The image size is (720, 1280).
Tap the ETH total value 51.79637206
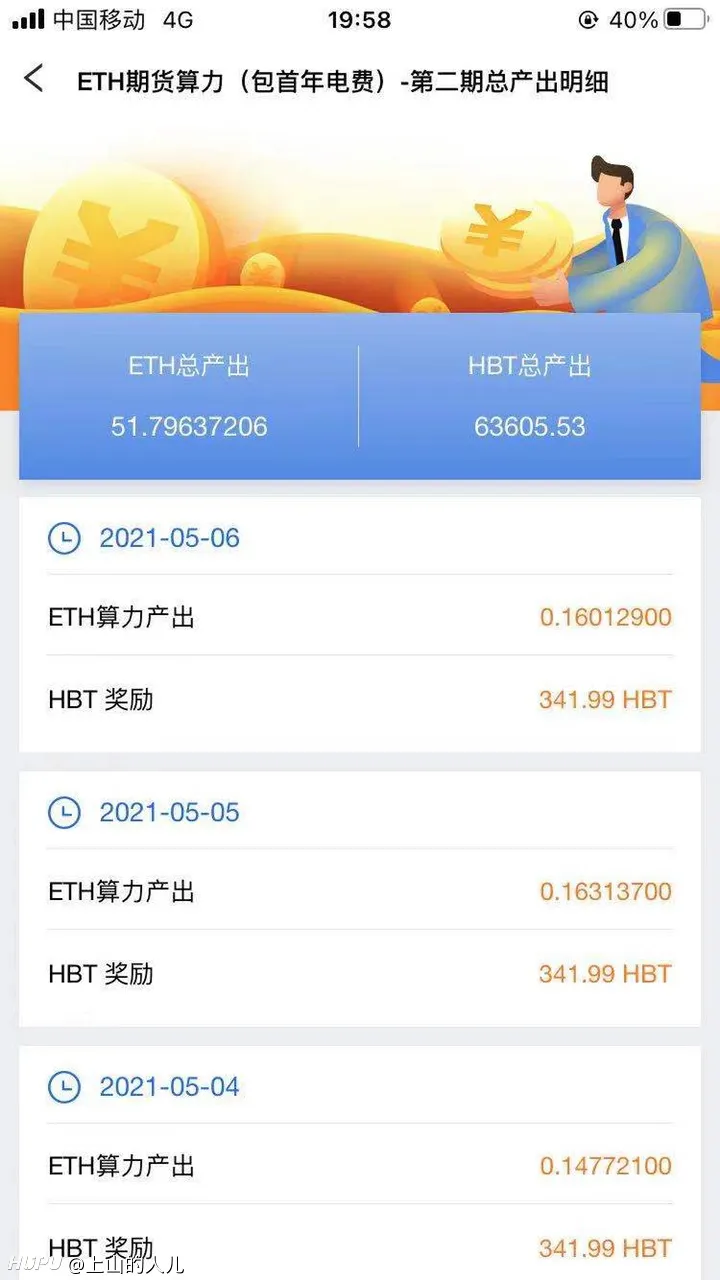190,426
